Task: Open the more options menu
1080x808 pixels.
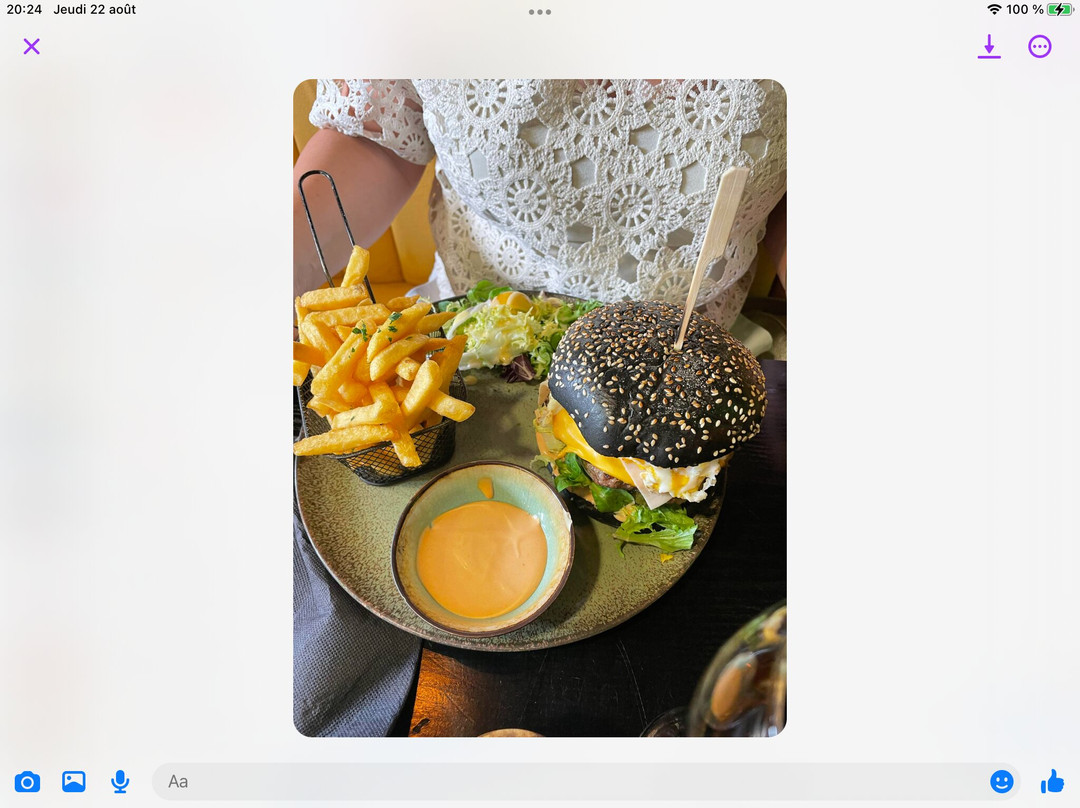Action: 1040,46
